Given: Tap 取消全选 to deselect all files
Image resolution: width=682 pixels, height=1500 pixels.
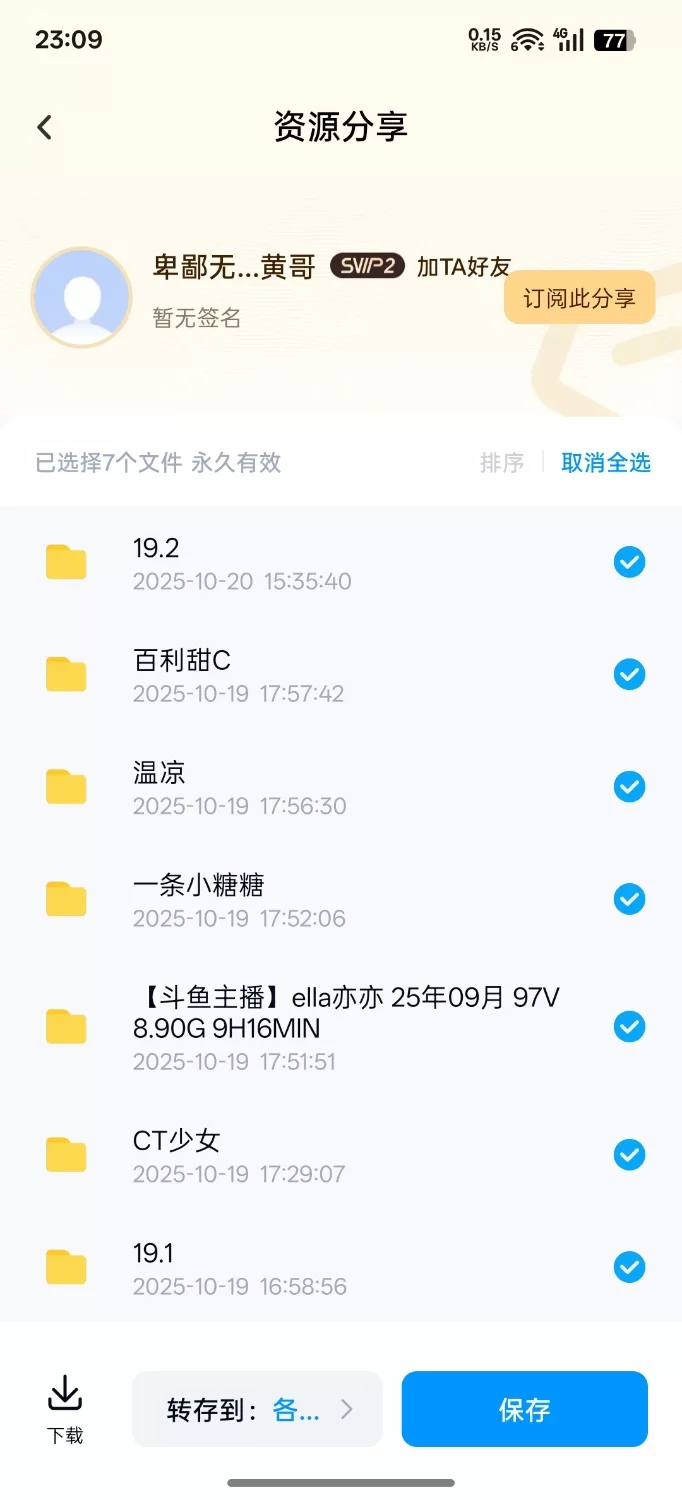Looking at the screenshot, I should pos(606,462).
